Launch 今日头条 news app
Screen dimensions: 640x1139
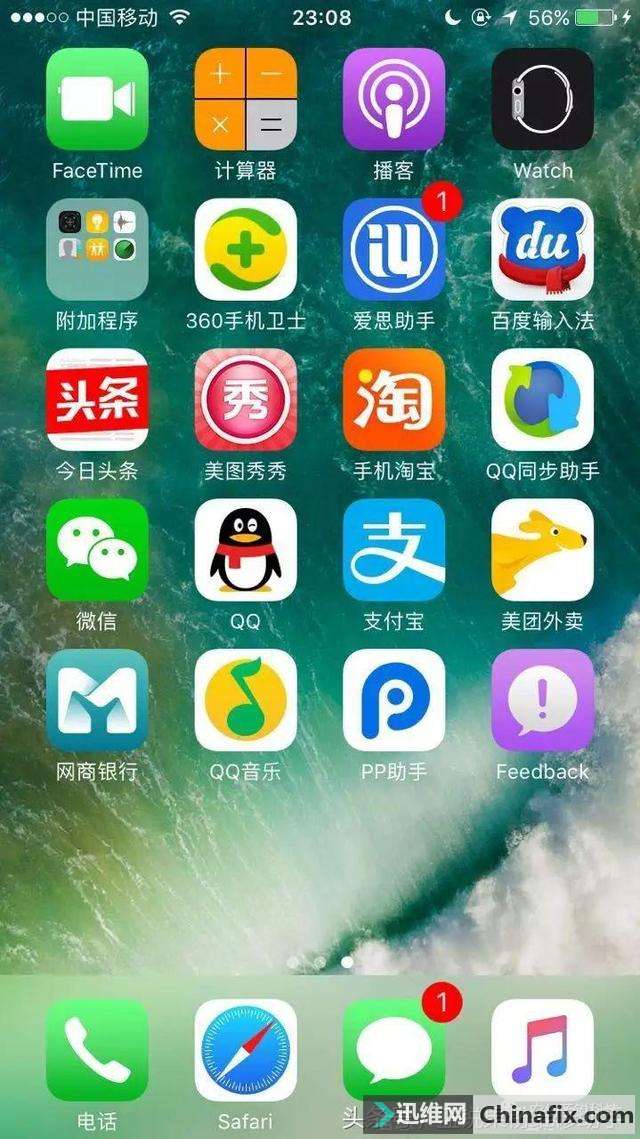[97, 399]
